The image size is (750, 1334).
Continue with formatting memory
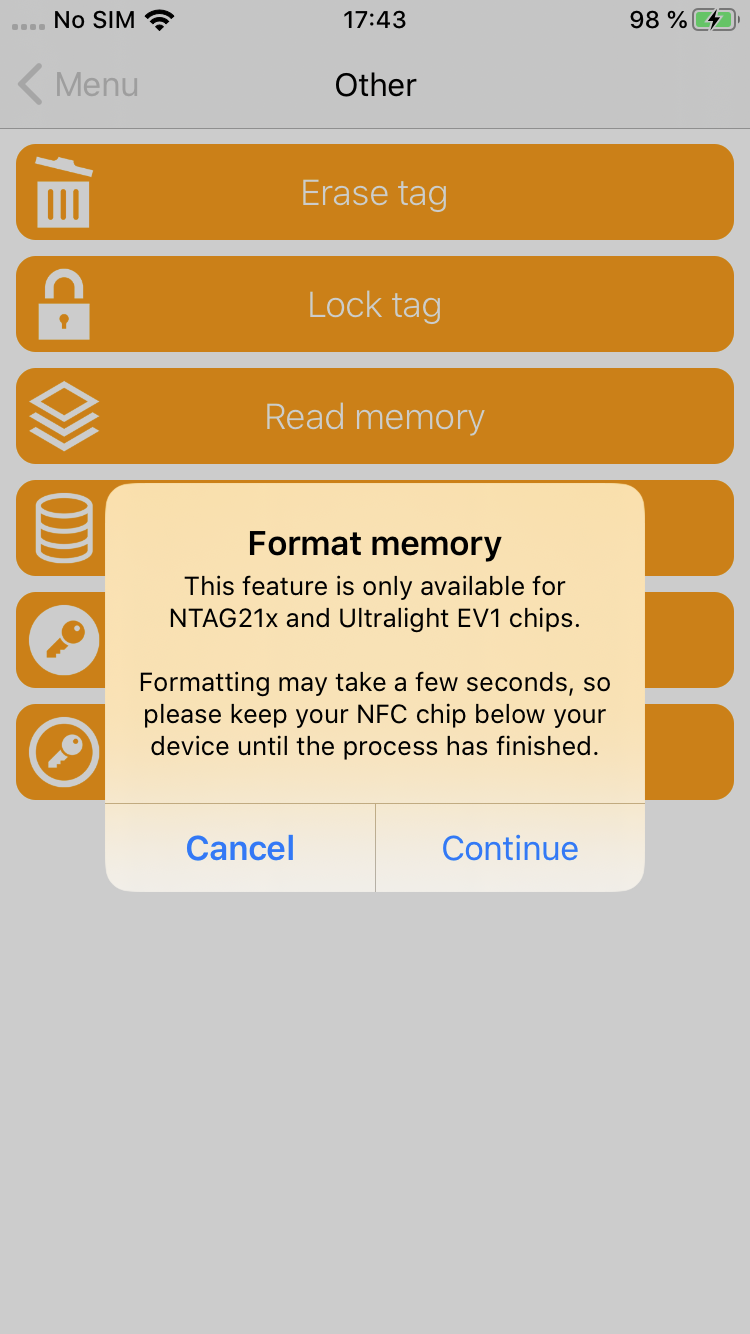510,848
